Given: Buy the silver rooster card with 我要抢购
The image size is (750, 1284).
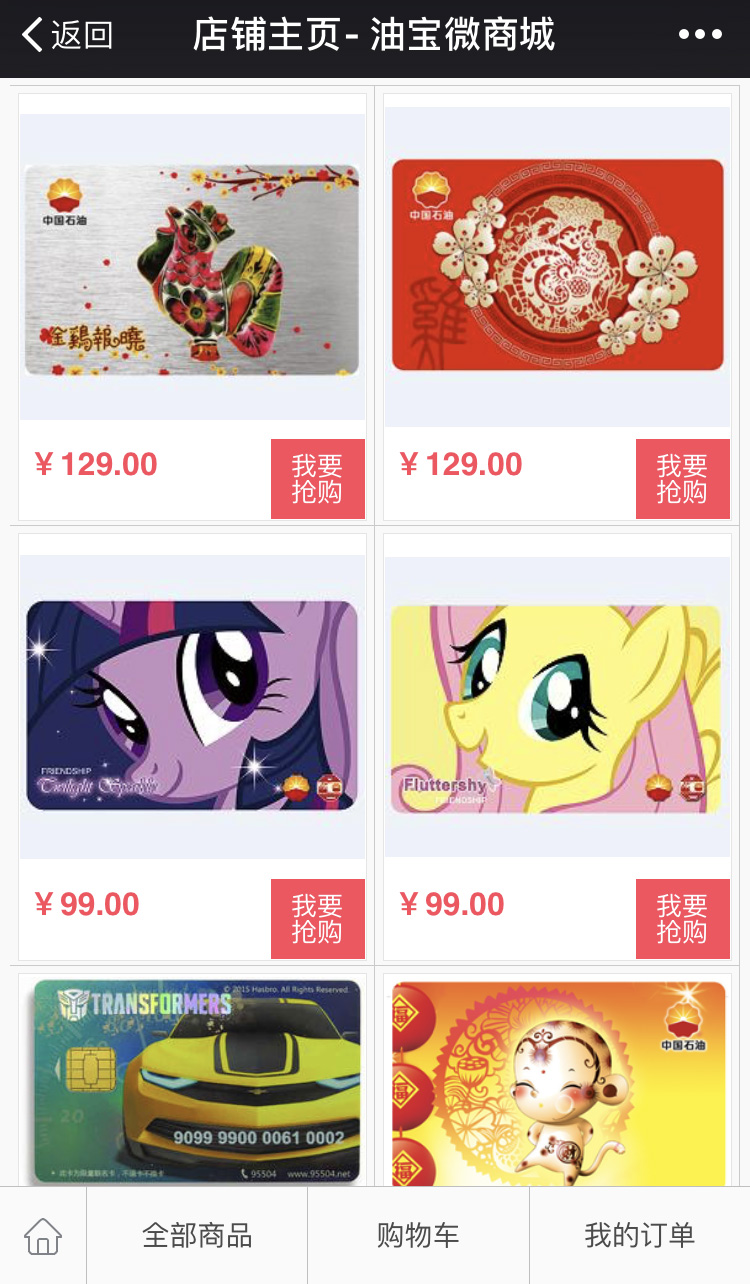Looking at the screenshot, I should tap(317, 479).
